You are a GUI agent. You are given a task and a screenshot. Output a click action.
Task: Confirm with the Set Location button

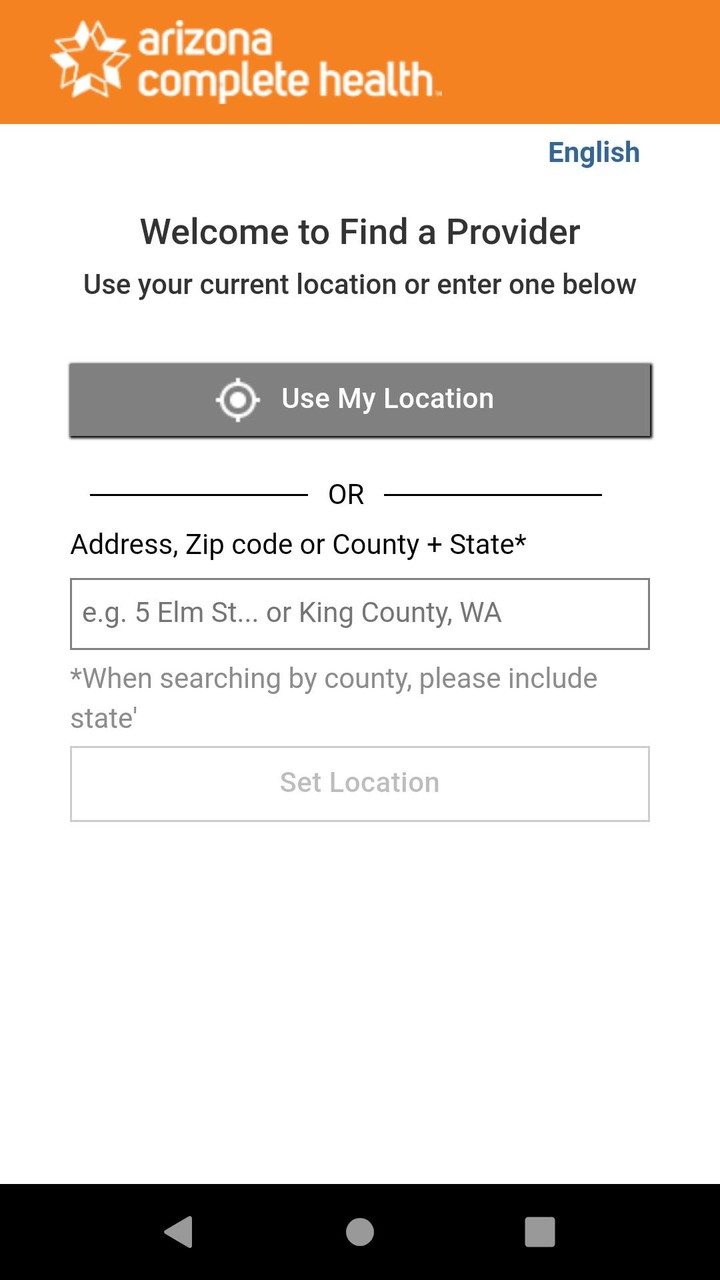click(360, 783)
